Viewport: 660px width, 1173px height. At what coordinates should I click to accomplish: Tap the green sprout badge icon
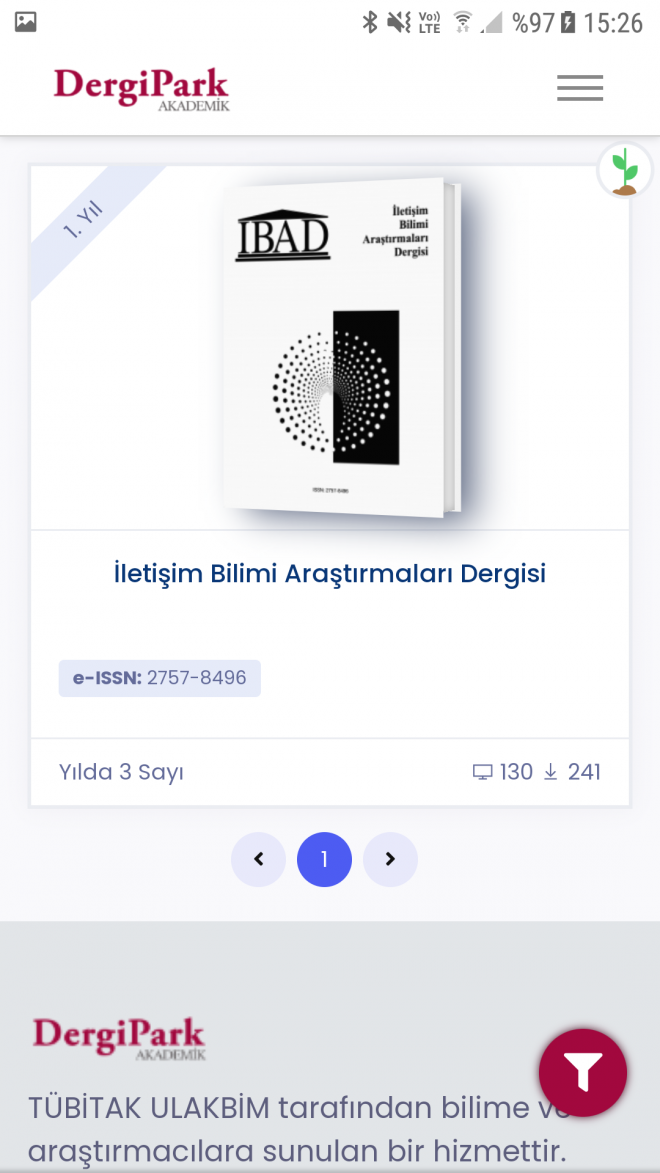click(625, 171)
